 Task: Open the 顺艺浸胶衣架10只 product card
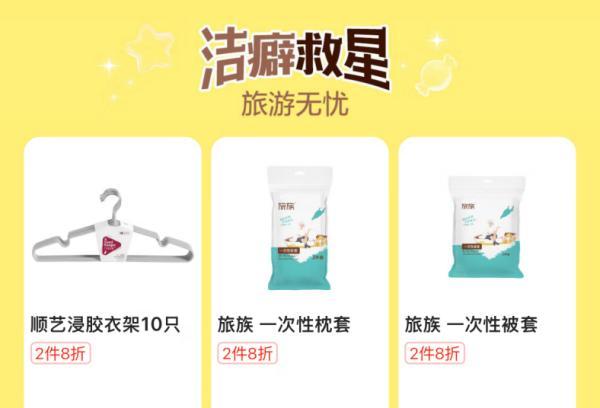coord(112,260)
